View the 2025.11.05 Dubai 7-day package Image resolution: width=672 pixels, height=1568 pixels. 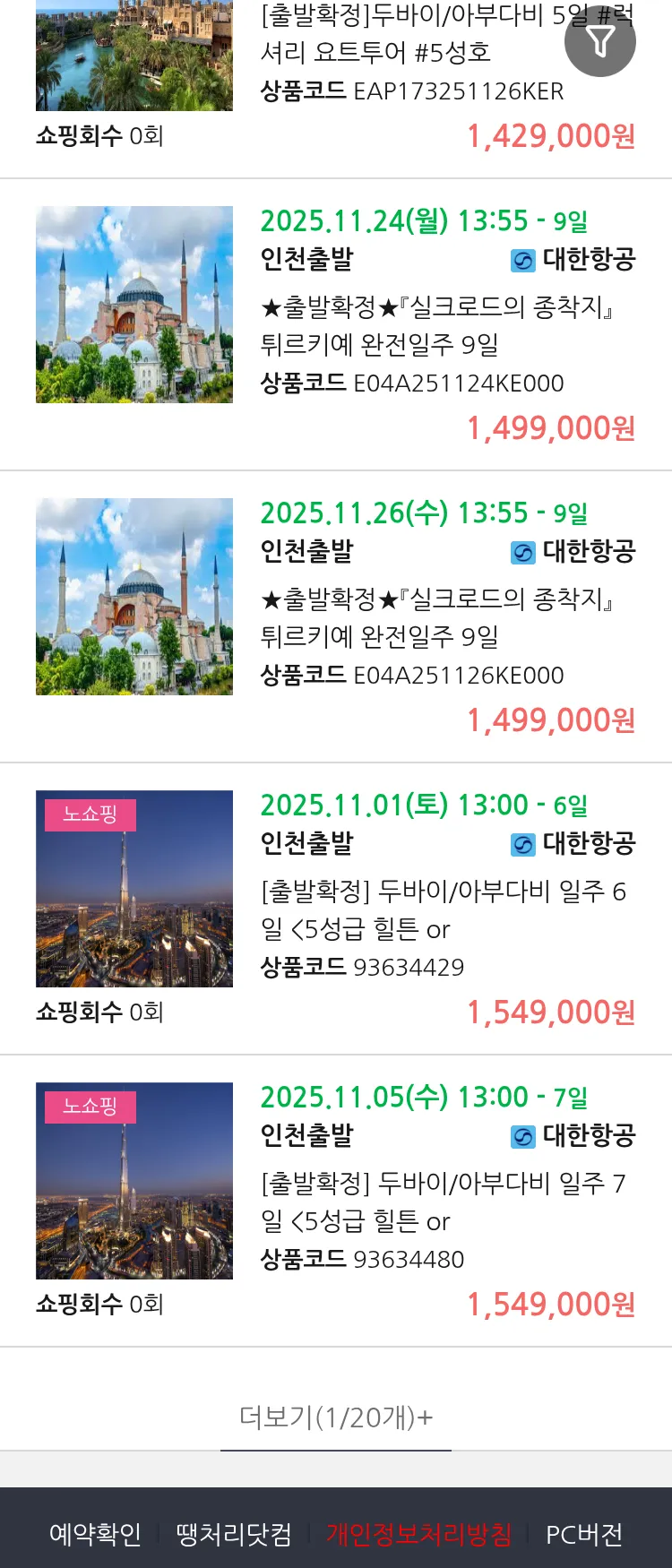[443, 1202]
